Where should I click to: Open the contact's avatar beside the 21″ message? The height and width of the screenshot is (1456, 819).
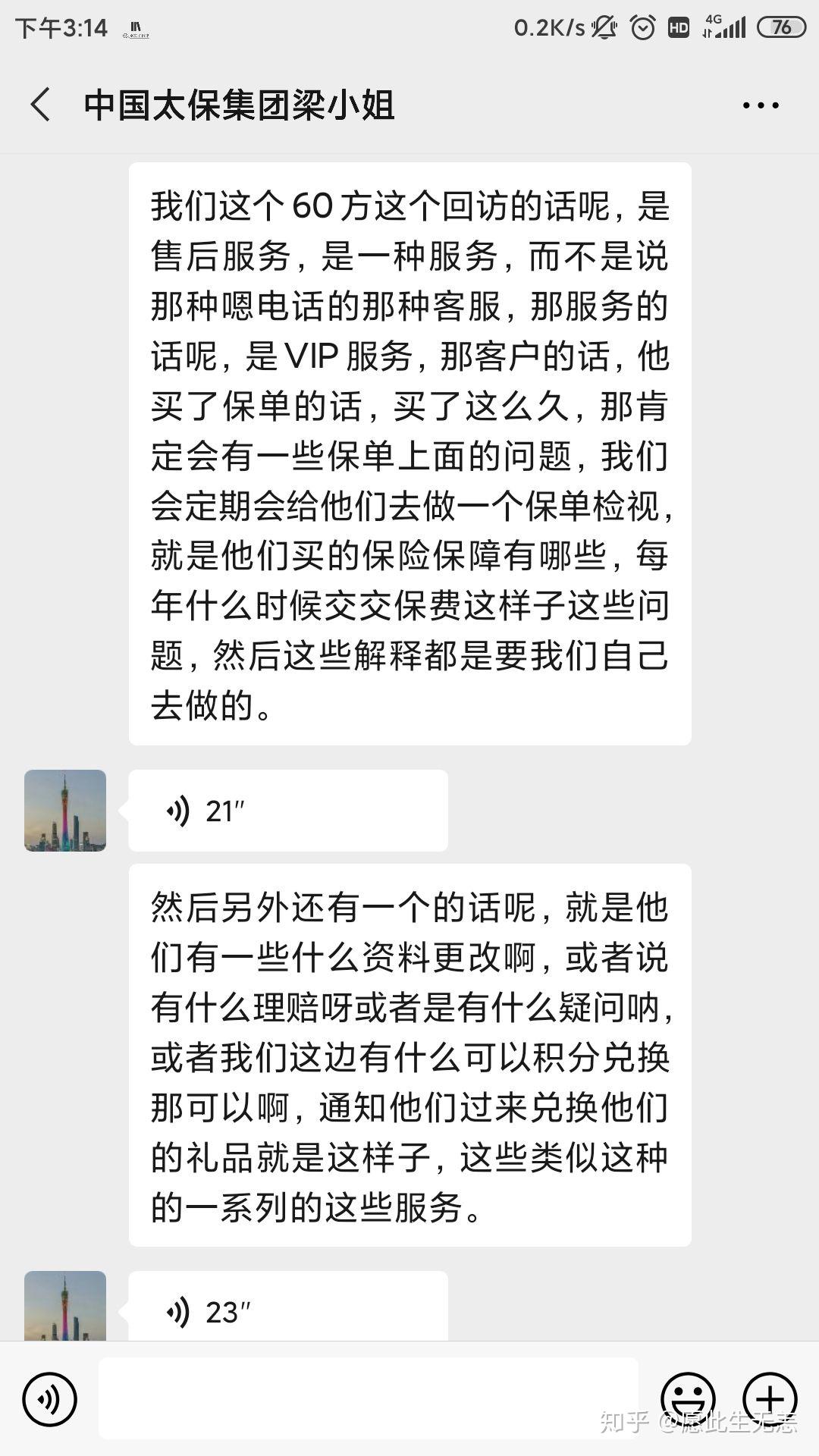[65, 811]
